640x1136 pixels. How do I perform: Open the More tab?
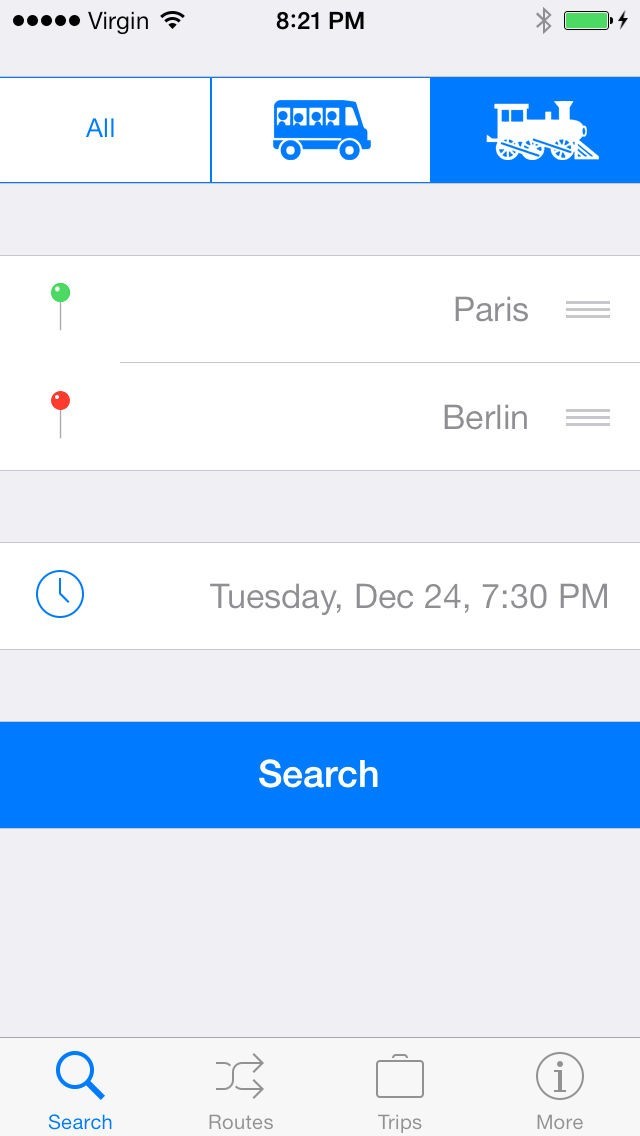pyautogui.click(x=560, y=1090)
